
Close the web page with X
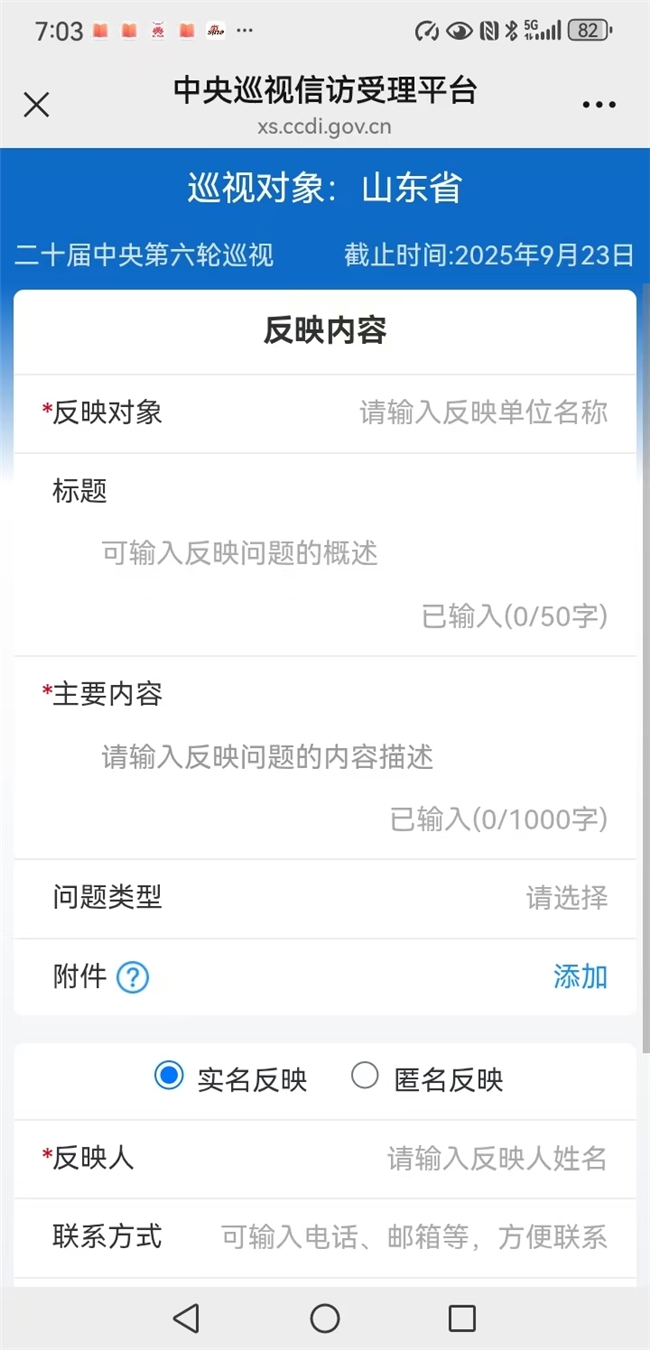[36, 104]
